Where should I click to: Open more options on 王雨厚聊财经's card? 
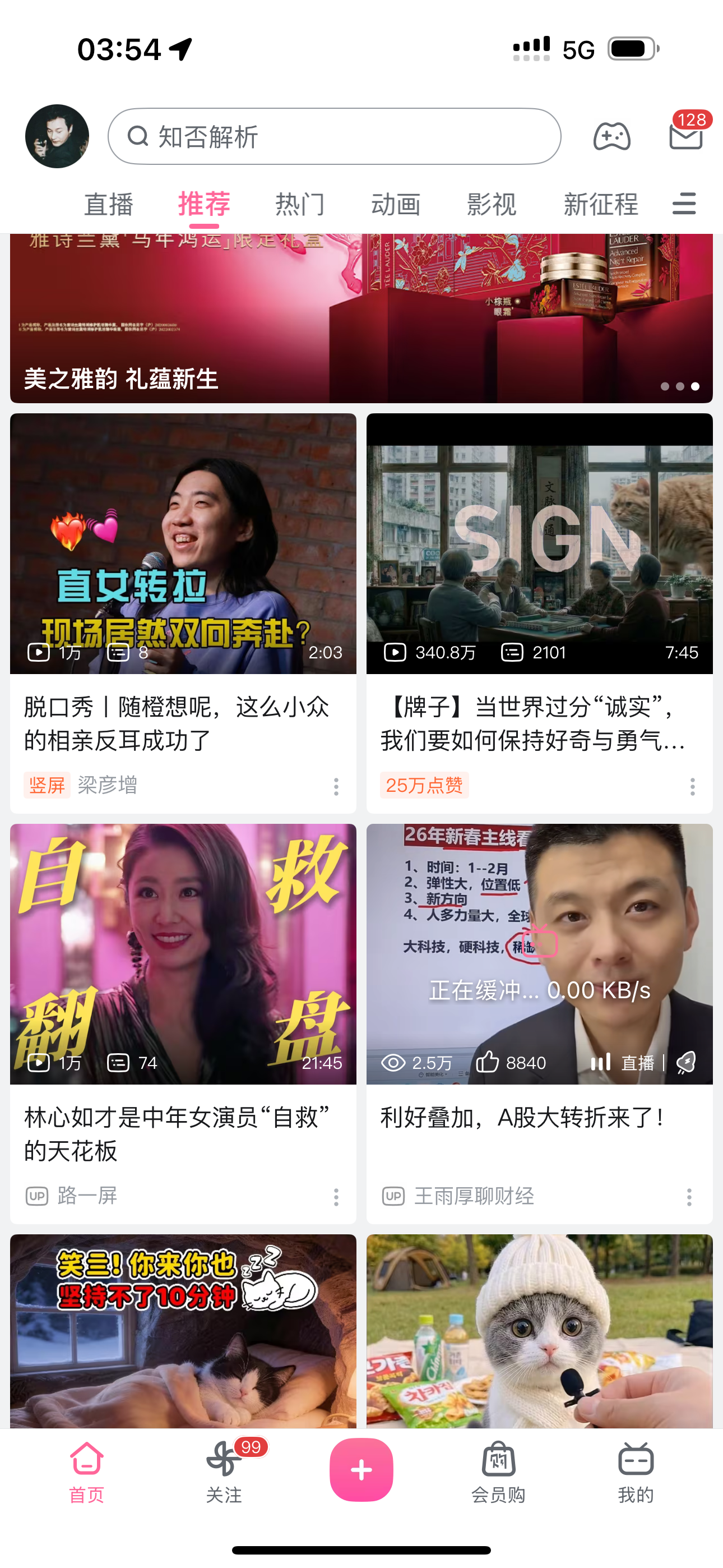(689, 1197)
